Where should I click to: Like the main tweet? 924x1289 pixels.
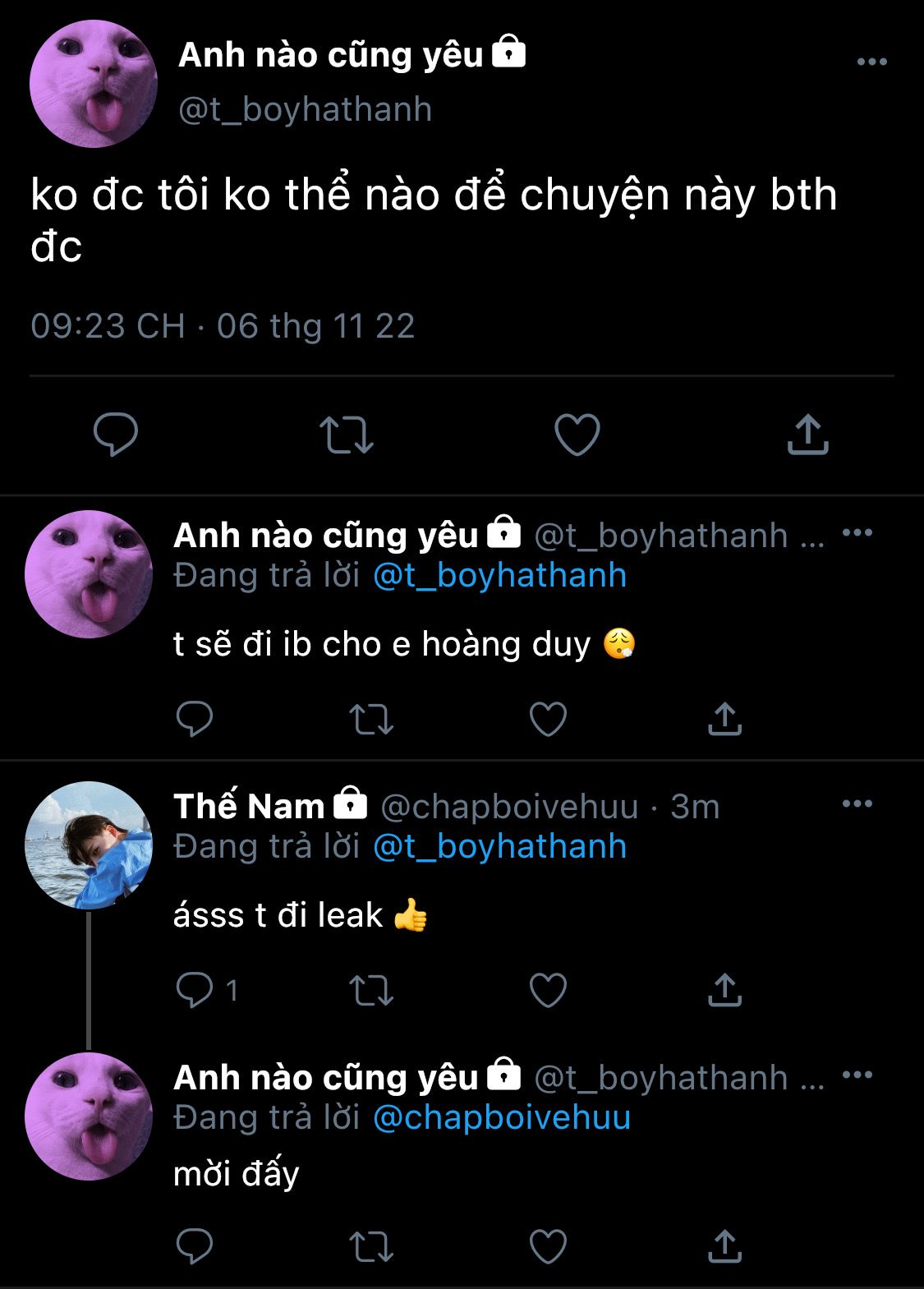577,435
